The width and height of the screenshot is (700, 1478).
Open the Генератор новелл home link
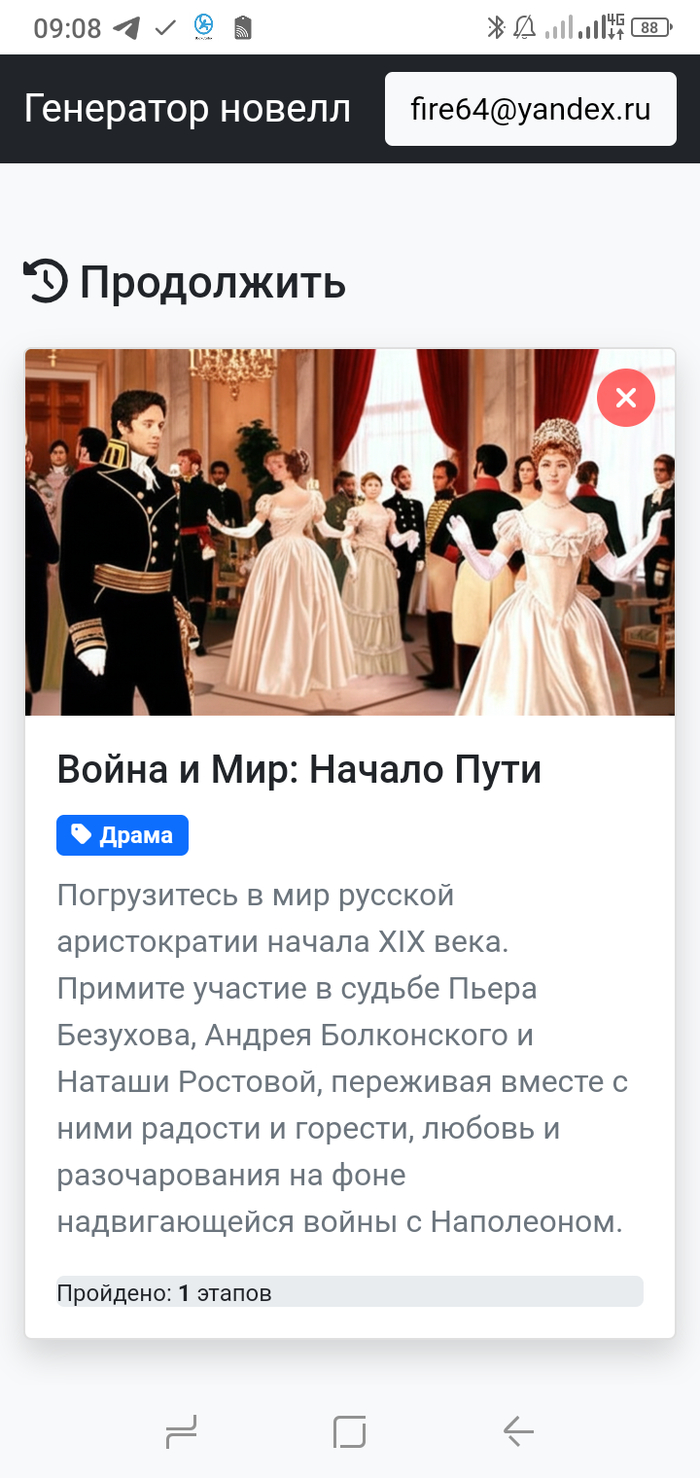pos(187,109)
